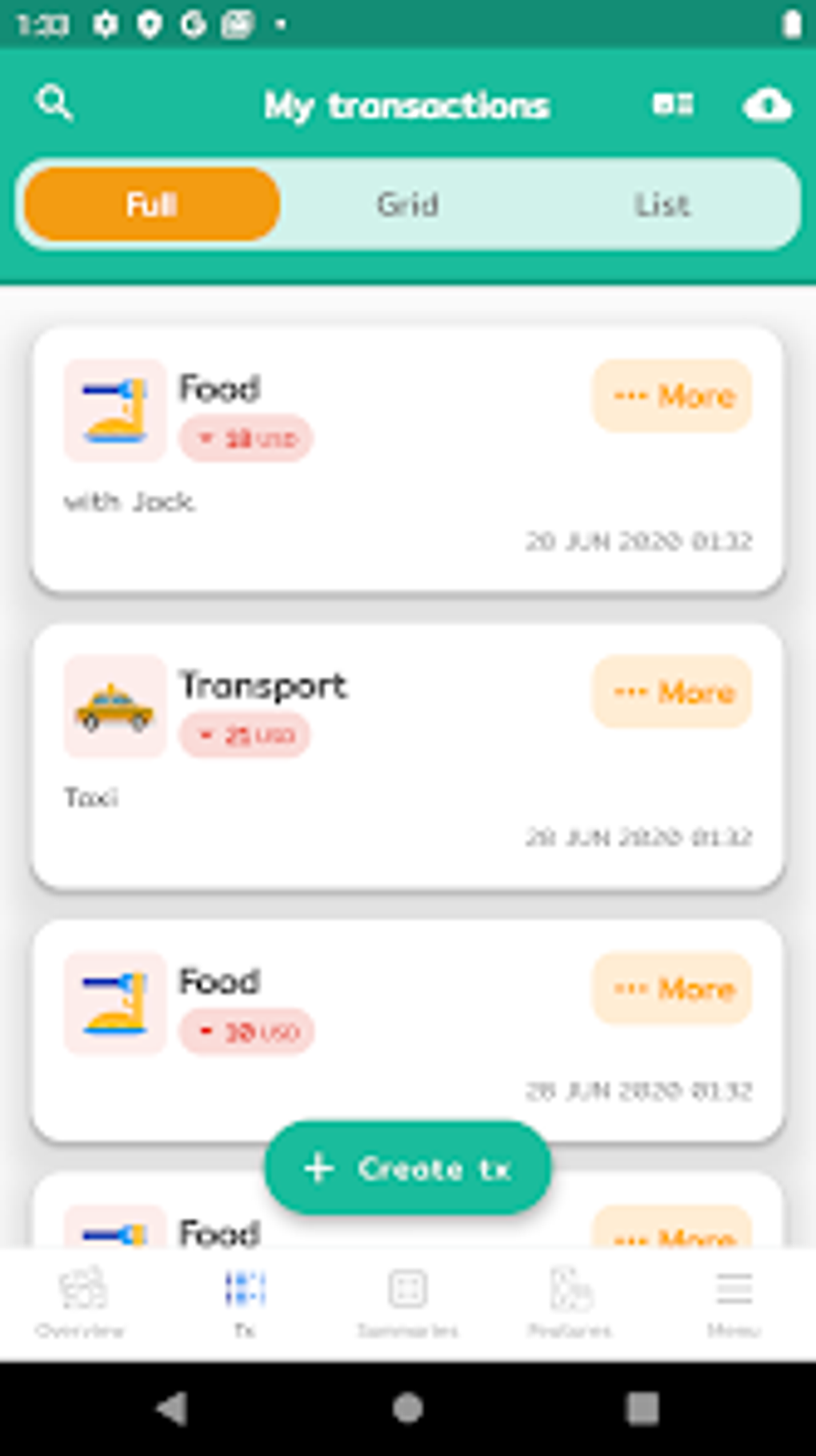
Task: Open the search icon in the top bar
Action: coord(54,103)
